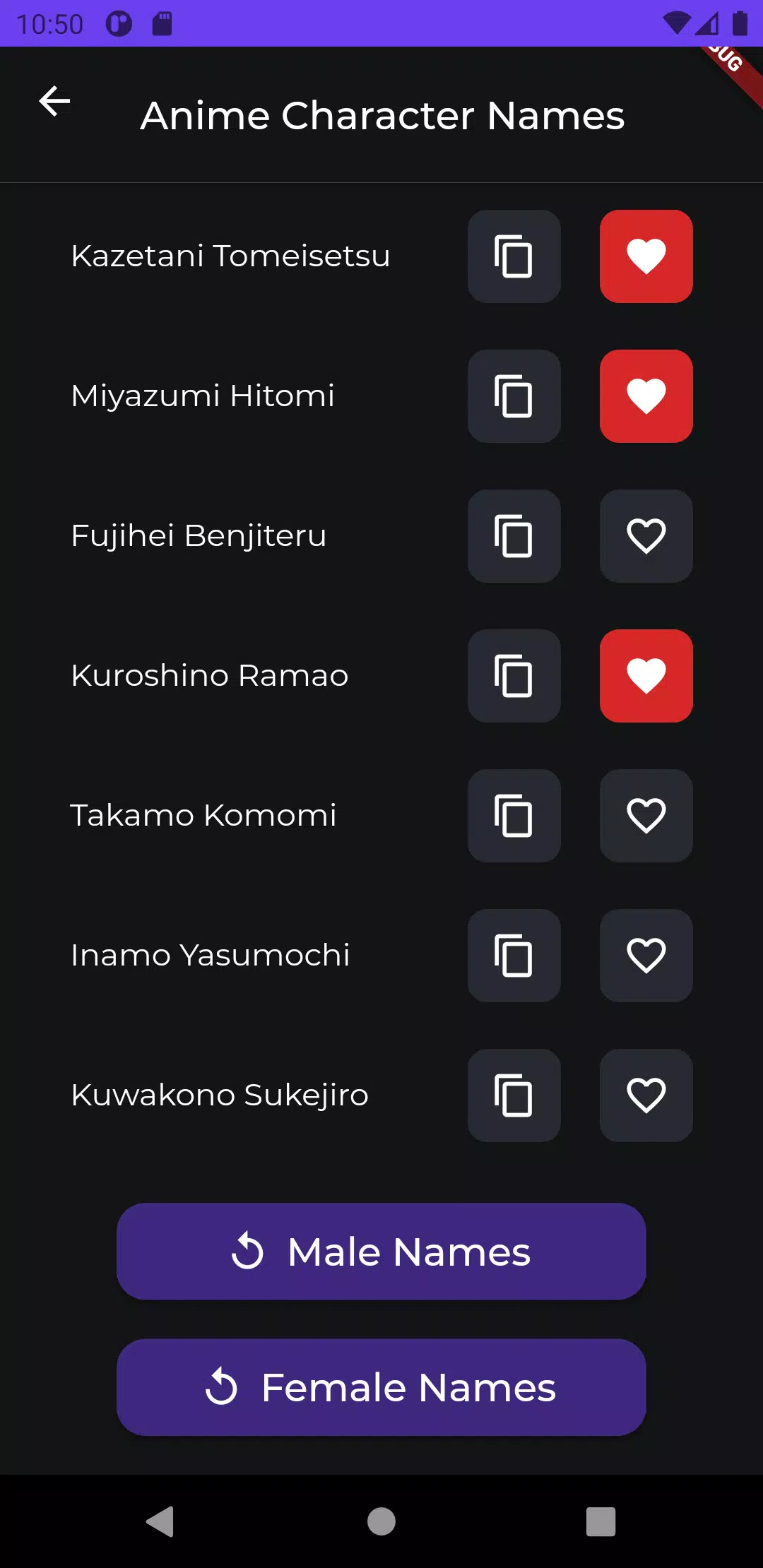Generate new Female Names
This screenshot has height=1568, width=763.
pyautogui.click(x=381, y=1386)
